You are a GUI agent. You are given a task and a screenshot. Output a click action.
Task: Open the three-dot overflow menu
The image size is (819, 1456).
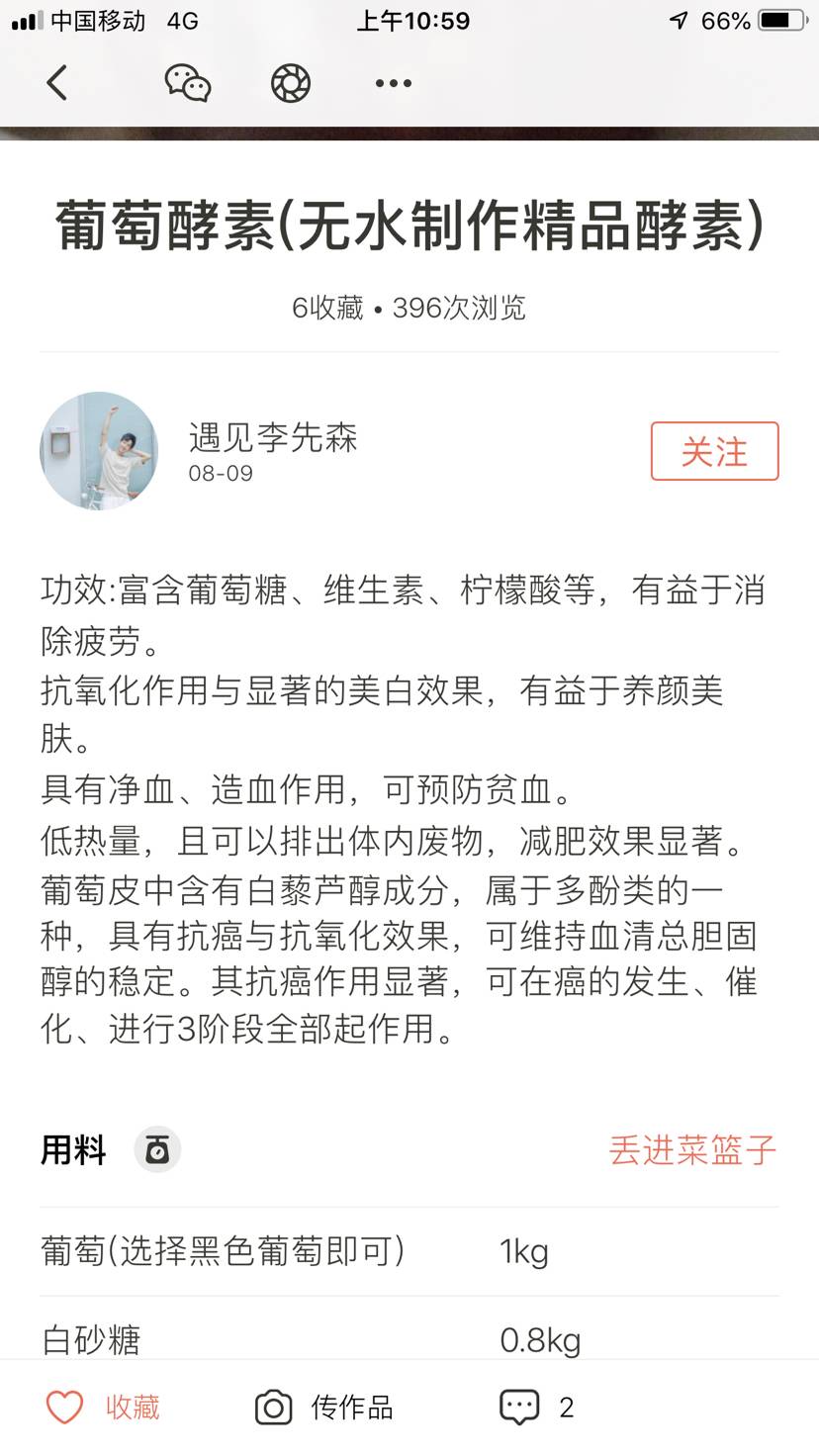(x=393, y=83)
